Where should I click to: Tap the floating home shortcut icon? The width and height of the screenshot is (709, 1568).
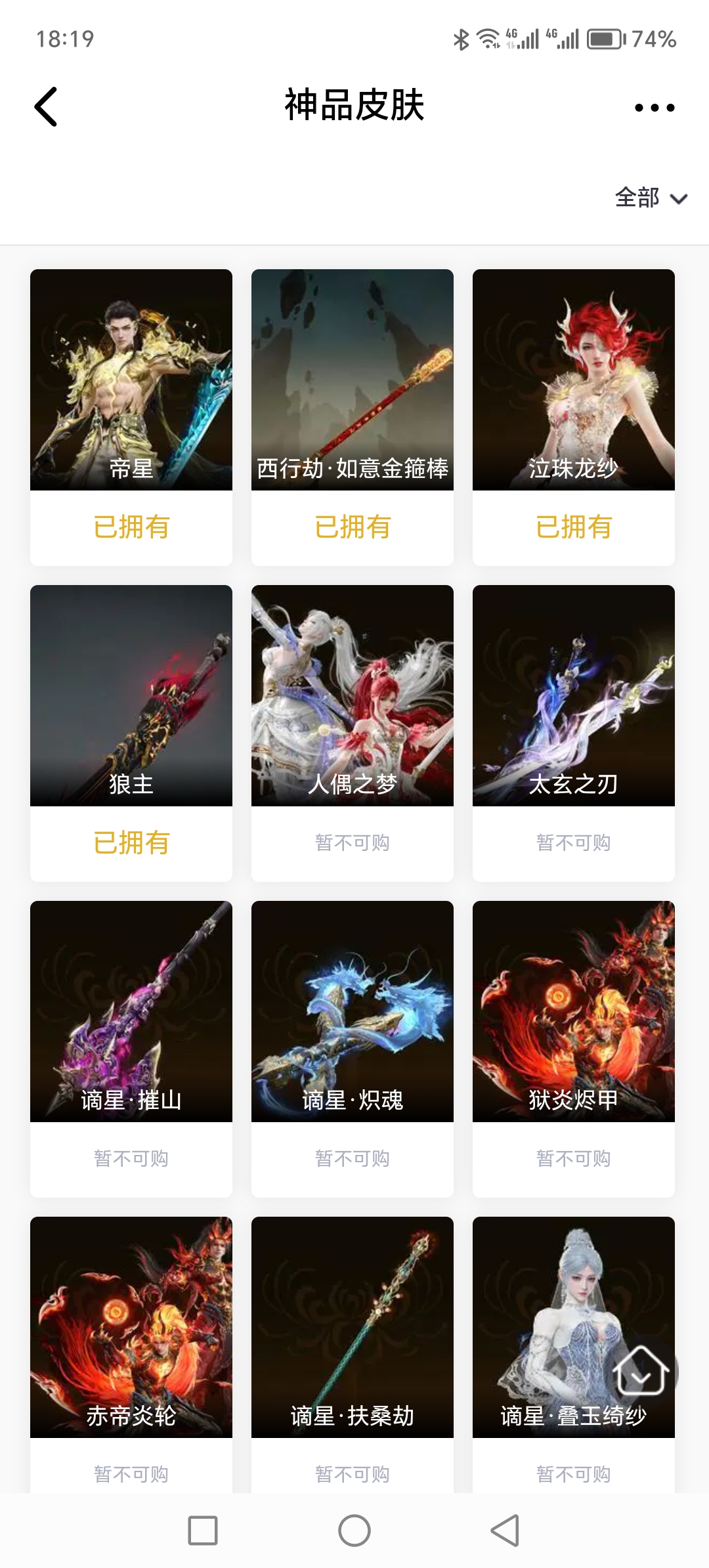point(641,1370)
